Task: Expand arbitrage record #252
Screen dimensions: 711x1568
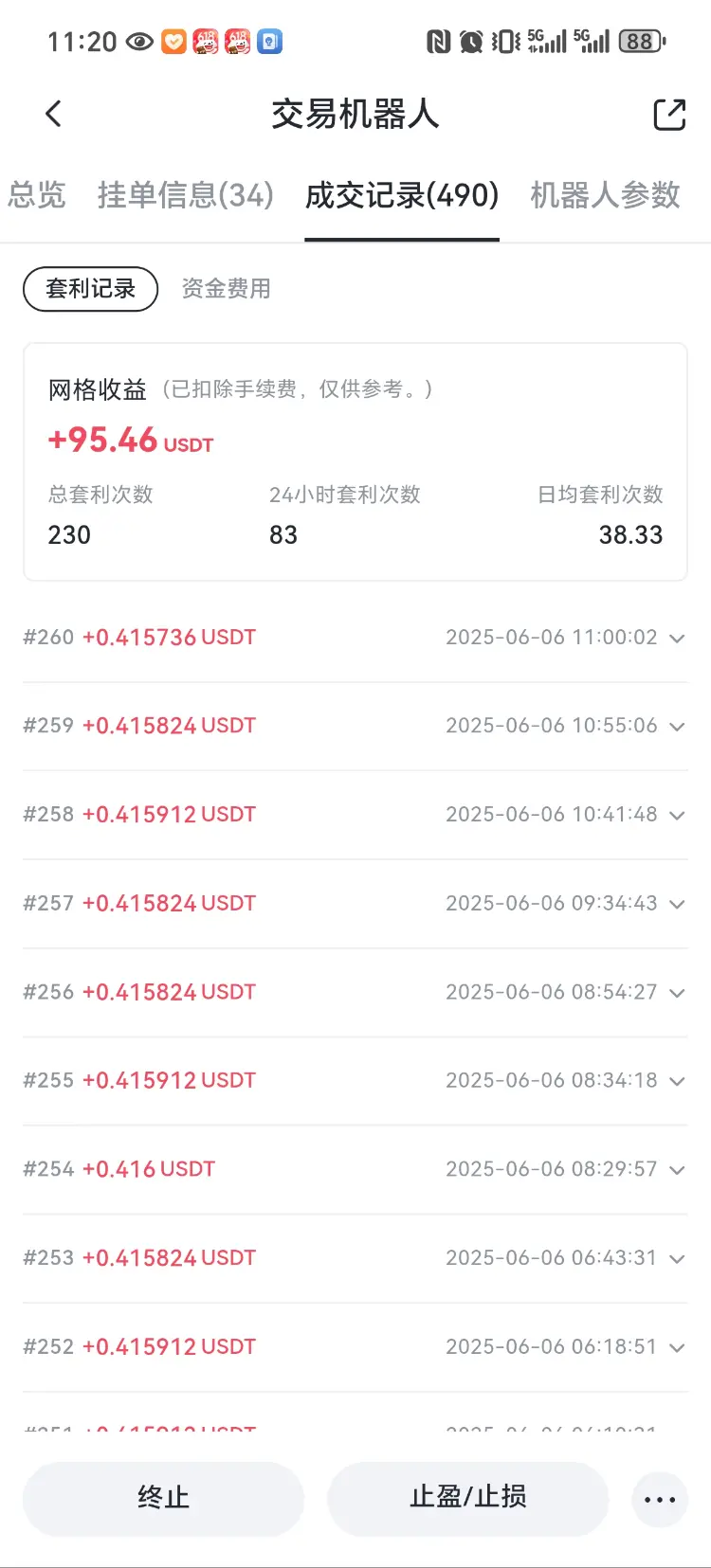Action: 677,1347
